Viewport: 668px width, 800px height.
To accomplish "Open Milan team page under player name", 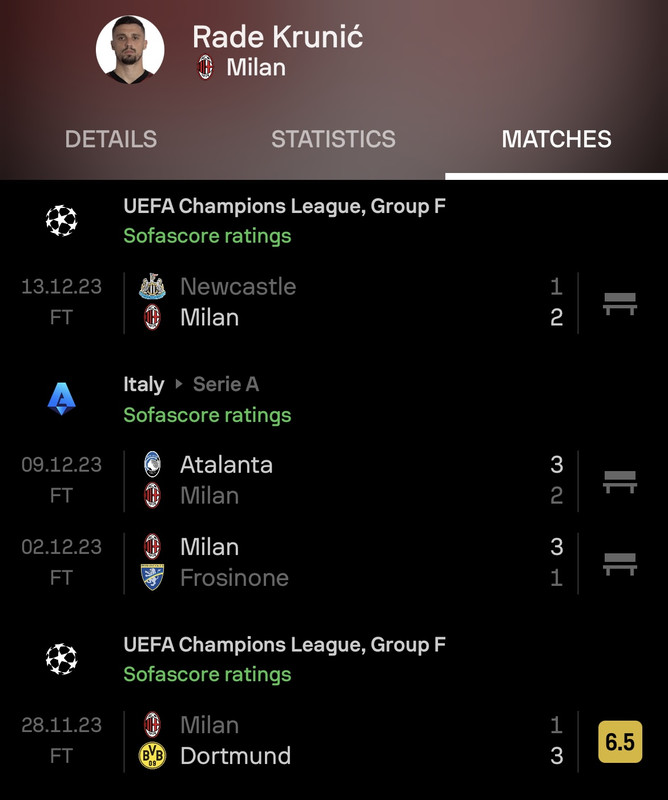I will click(255, 68).
